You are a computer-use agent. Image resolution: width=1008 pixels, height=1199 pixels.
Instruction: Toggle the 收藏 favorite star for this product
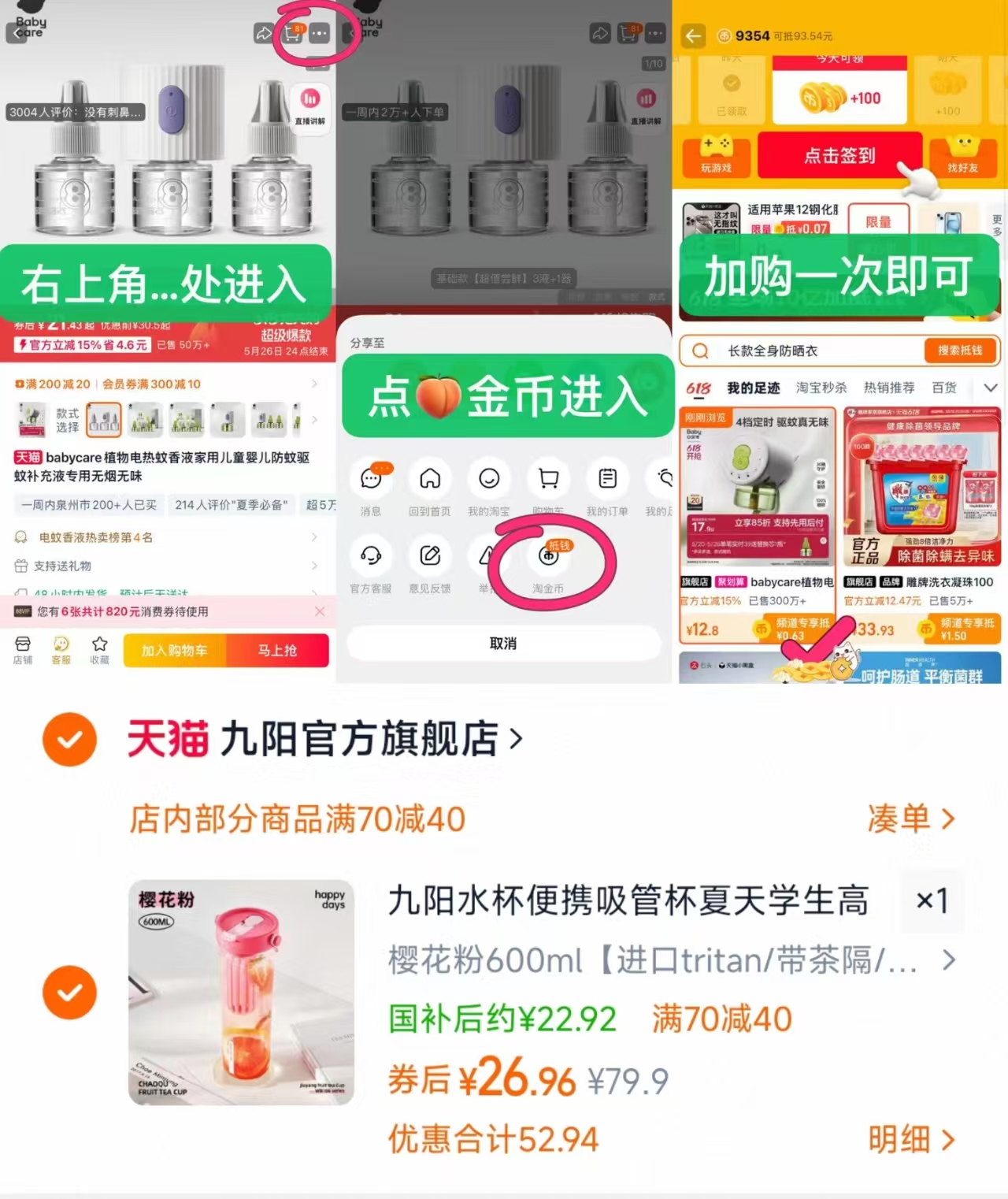(99, 648)
